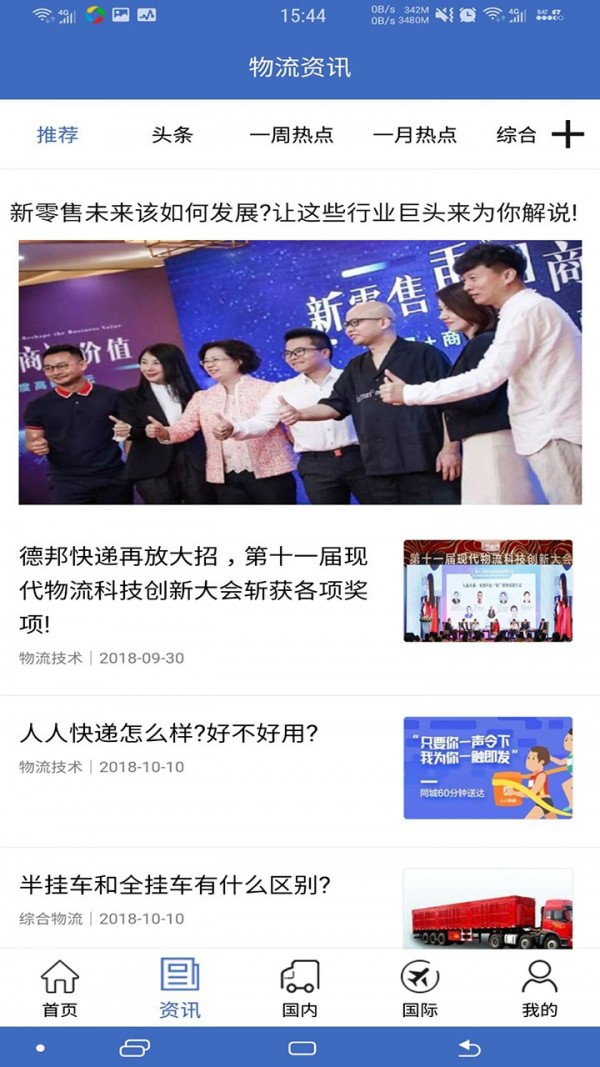Tap the 资讯 bottom navigation item
This screenshot has width=600, height=1067.
[179, 988]
